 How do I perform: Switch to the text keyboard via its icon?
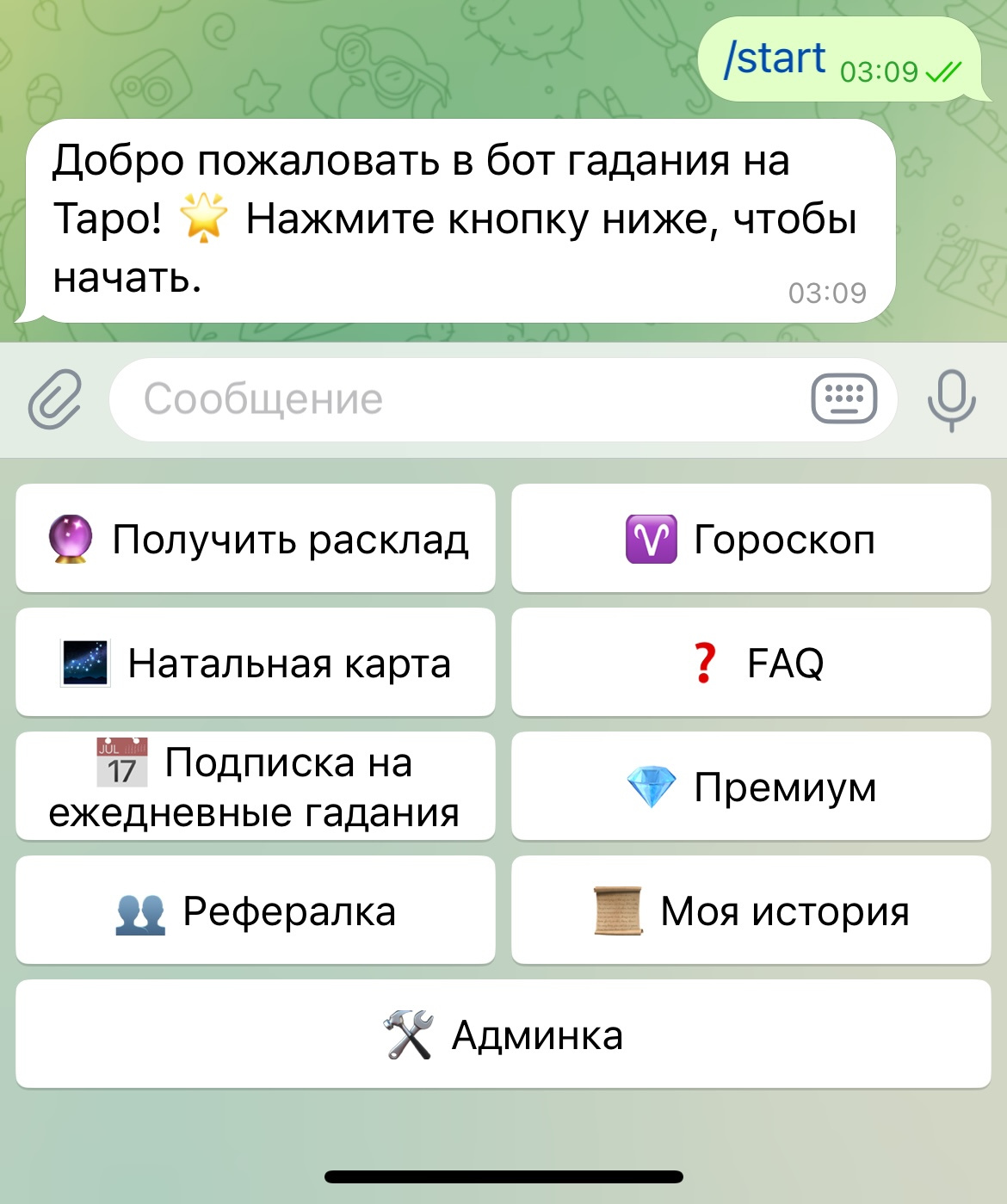click(843, 399)
